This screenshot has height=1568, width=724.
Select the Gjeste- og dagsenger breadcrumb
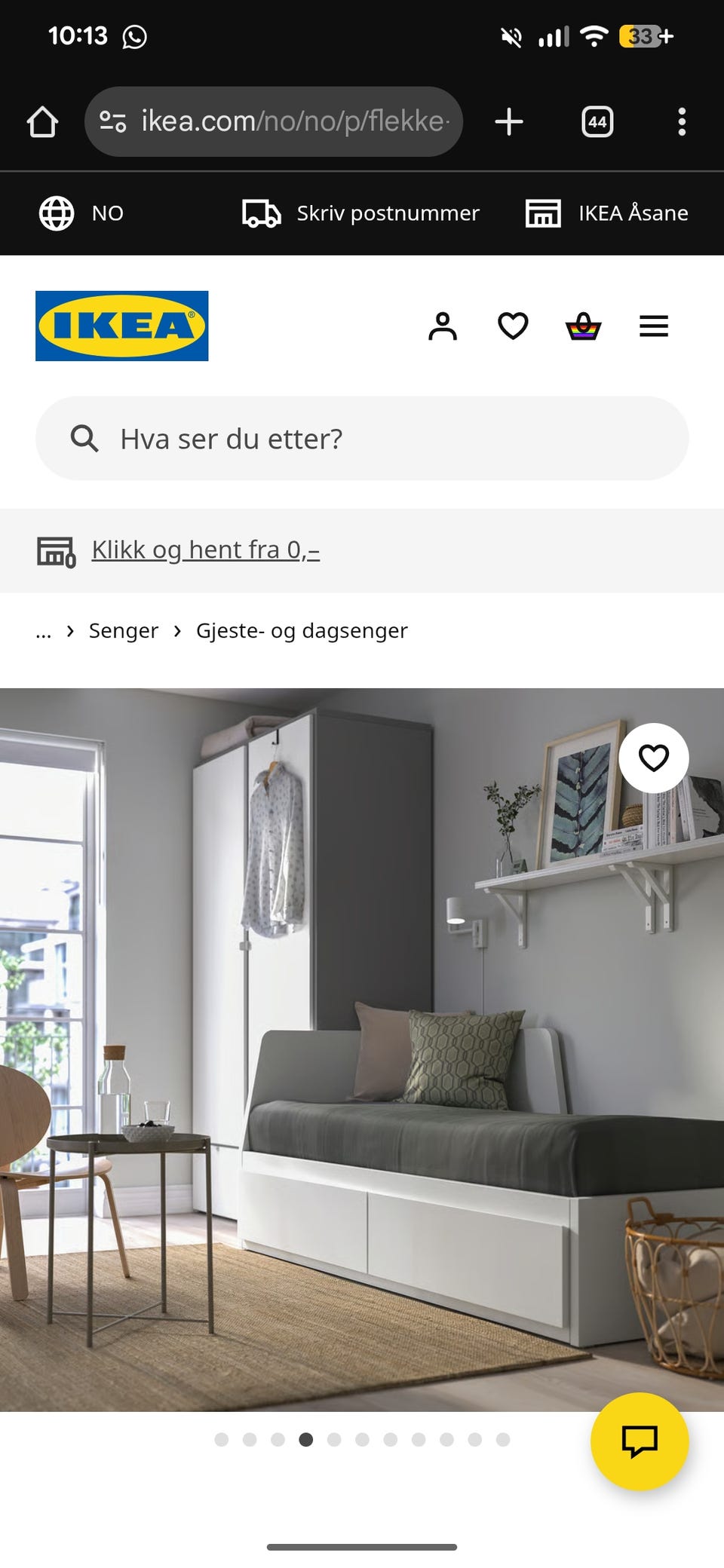(x=301, y=630)
